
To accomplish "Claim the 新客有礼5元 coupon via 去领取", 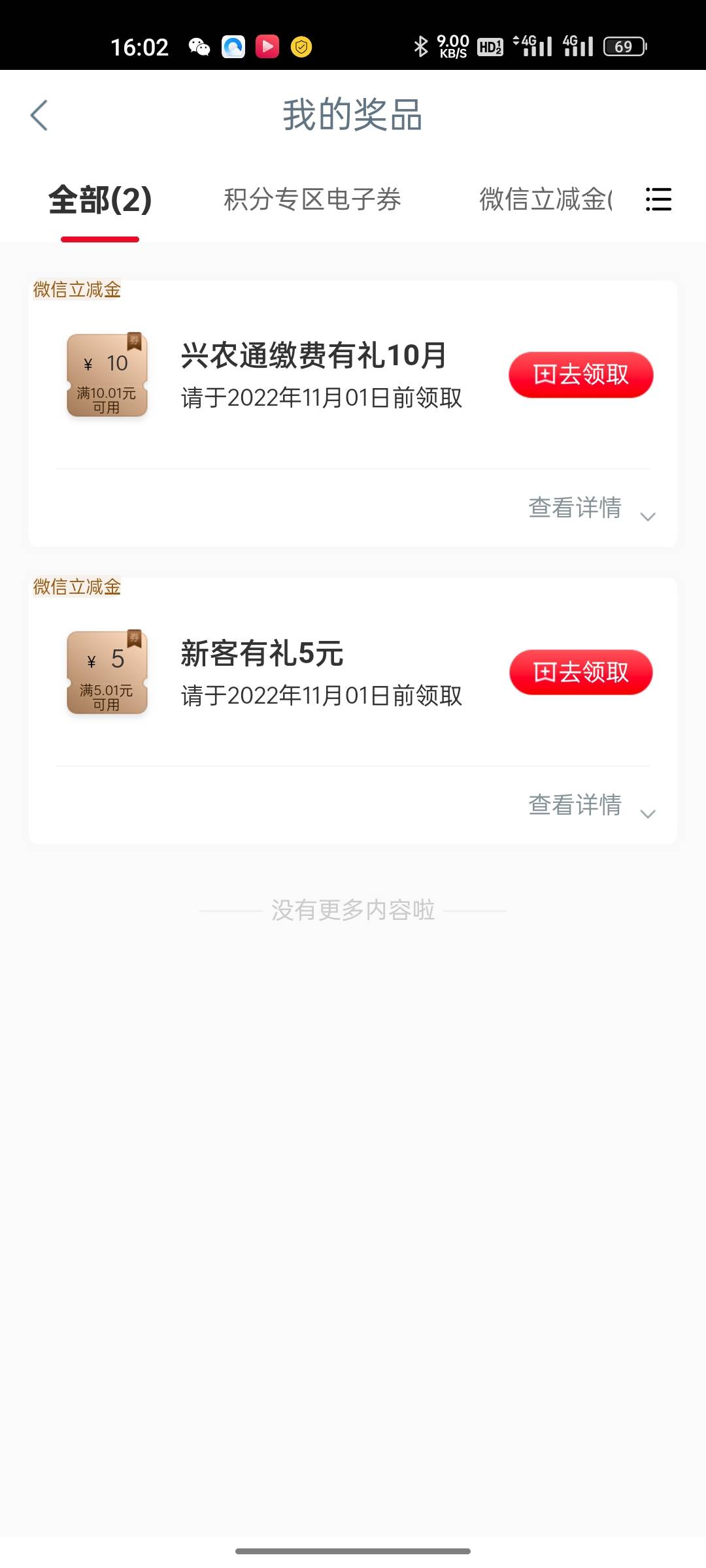I will (x=581, y=672).
